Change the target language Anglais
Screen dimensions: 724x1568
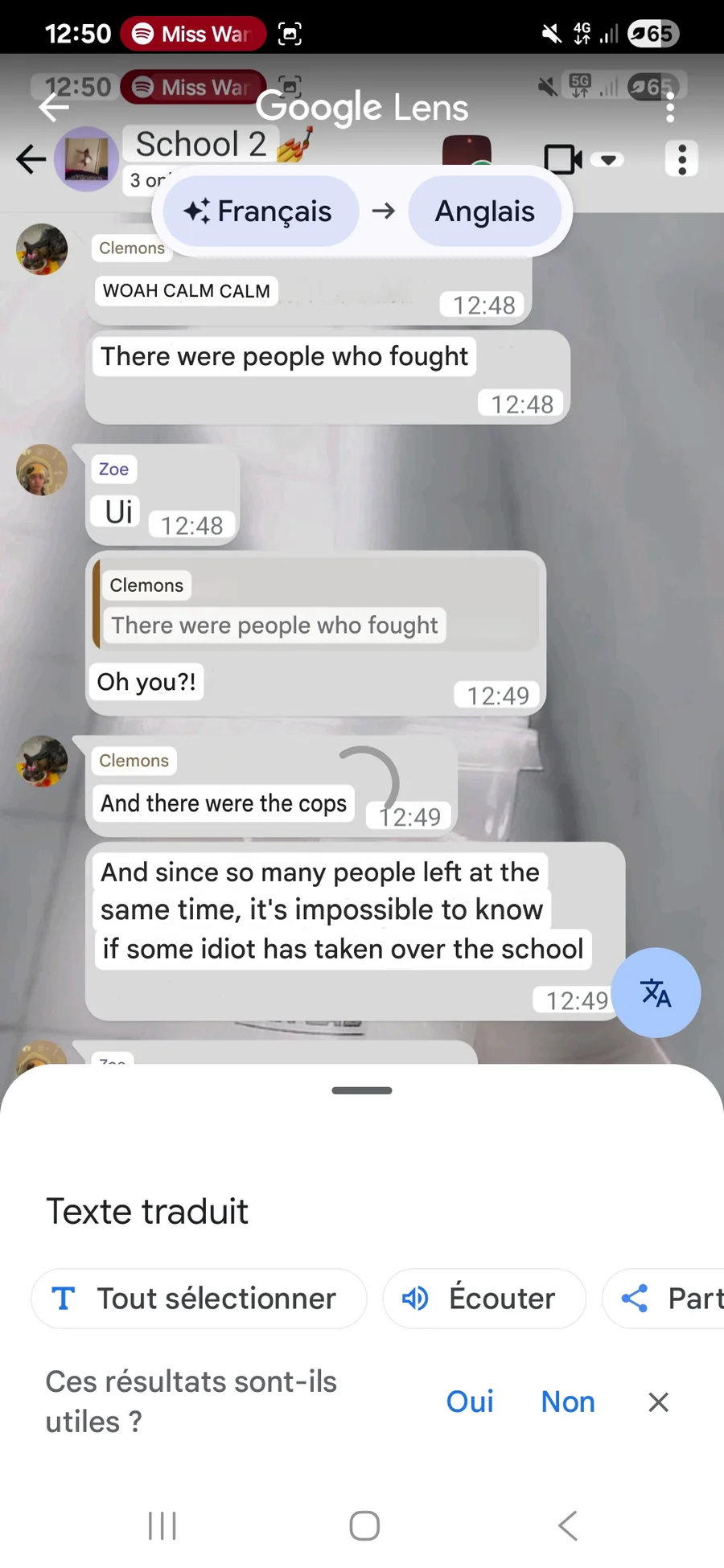pyautogui.click(x=484, y=211)
